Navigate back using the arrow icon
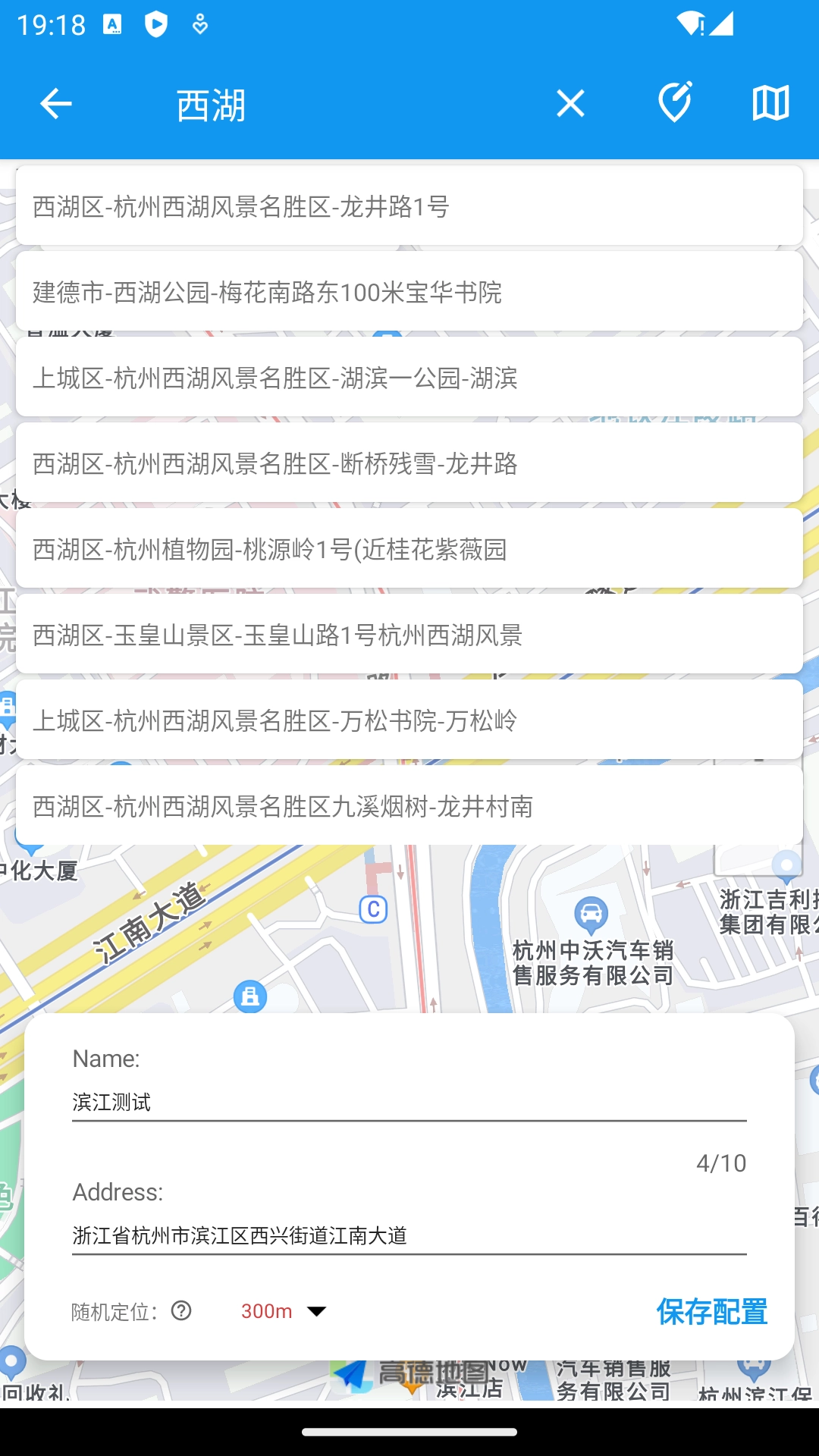 click(55, 104)
